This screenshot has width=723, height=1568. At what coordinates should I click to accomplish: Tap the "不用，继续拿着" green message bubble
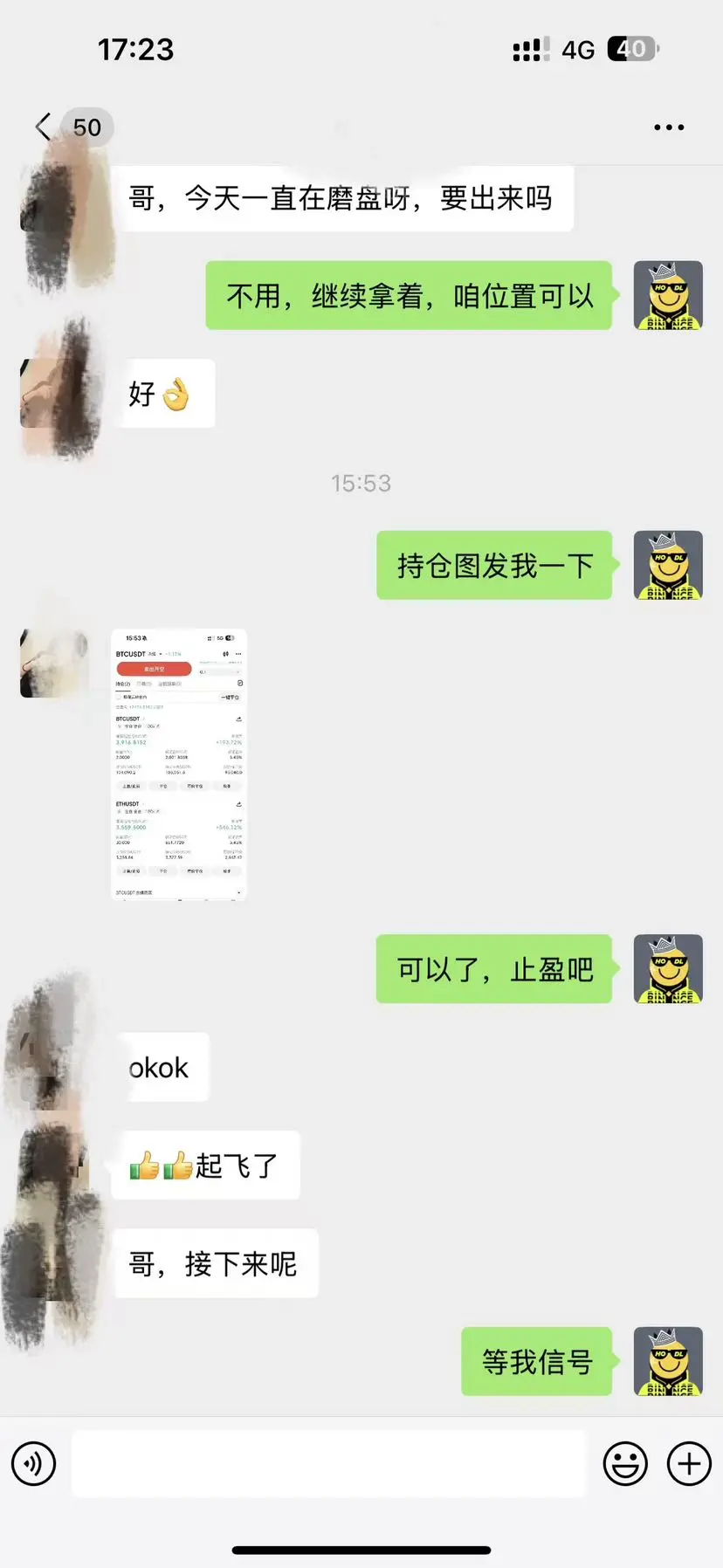pos(407,296)
